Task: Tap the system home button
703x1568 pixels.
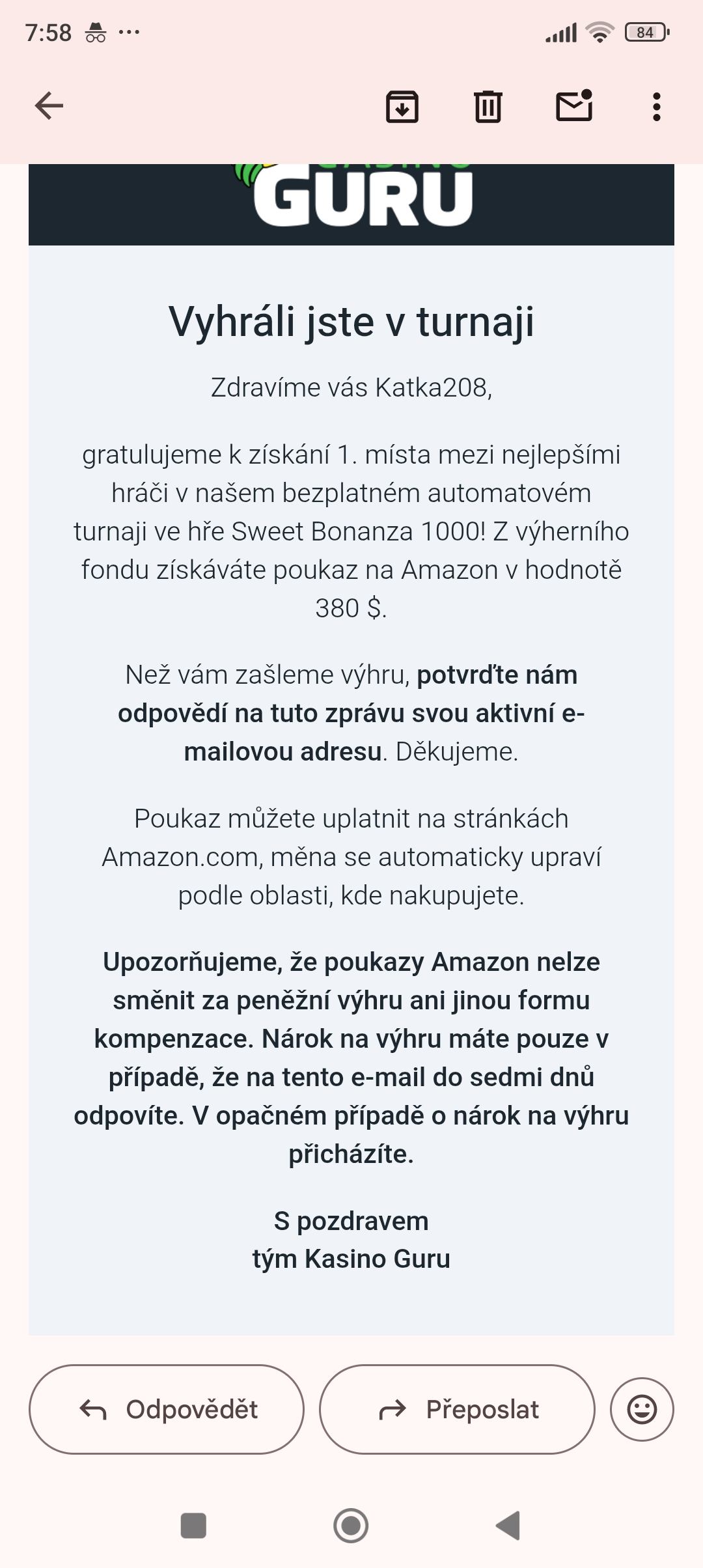Action: 351,1525
